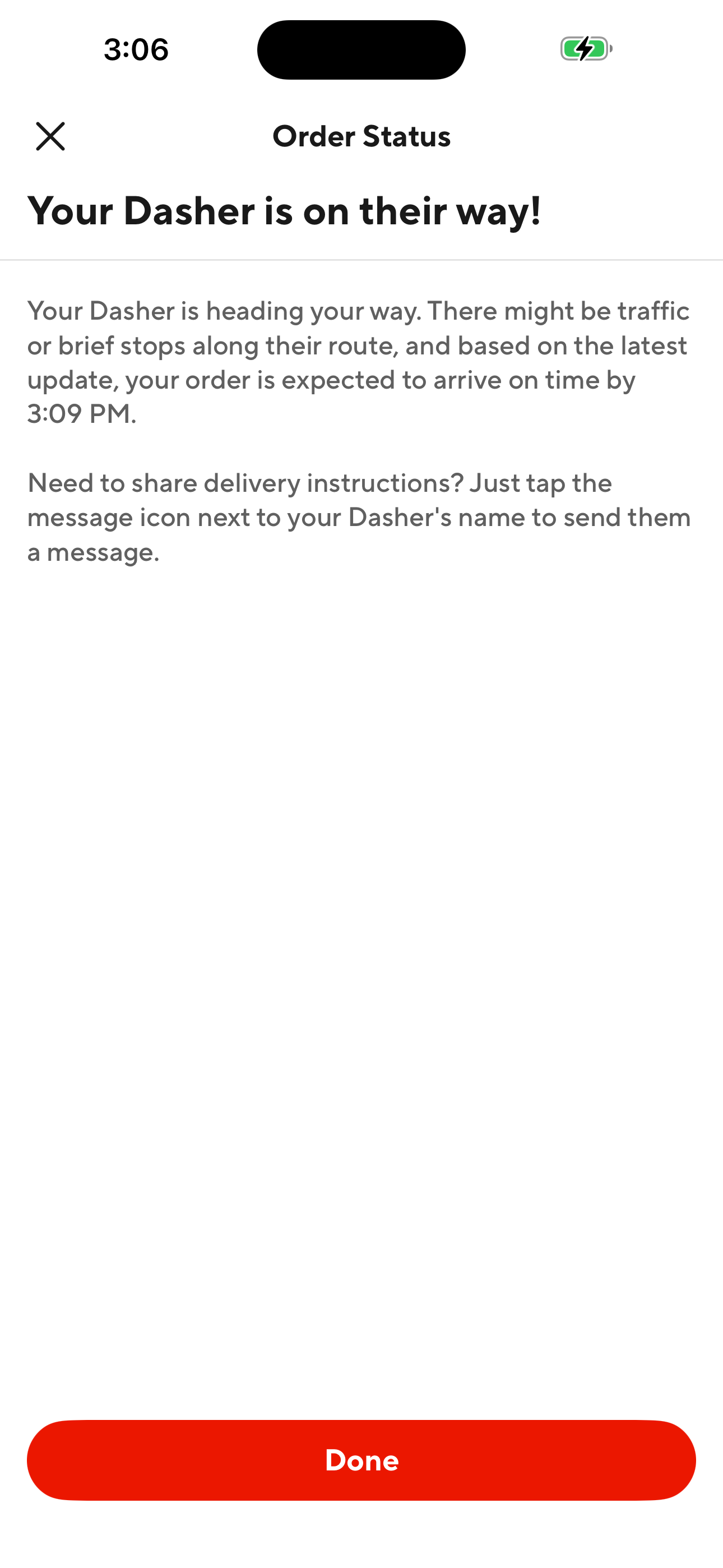Dismiss the Order Status screen with the X
This screenshot has height=1568, width=723.
(x=51, y=136)
